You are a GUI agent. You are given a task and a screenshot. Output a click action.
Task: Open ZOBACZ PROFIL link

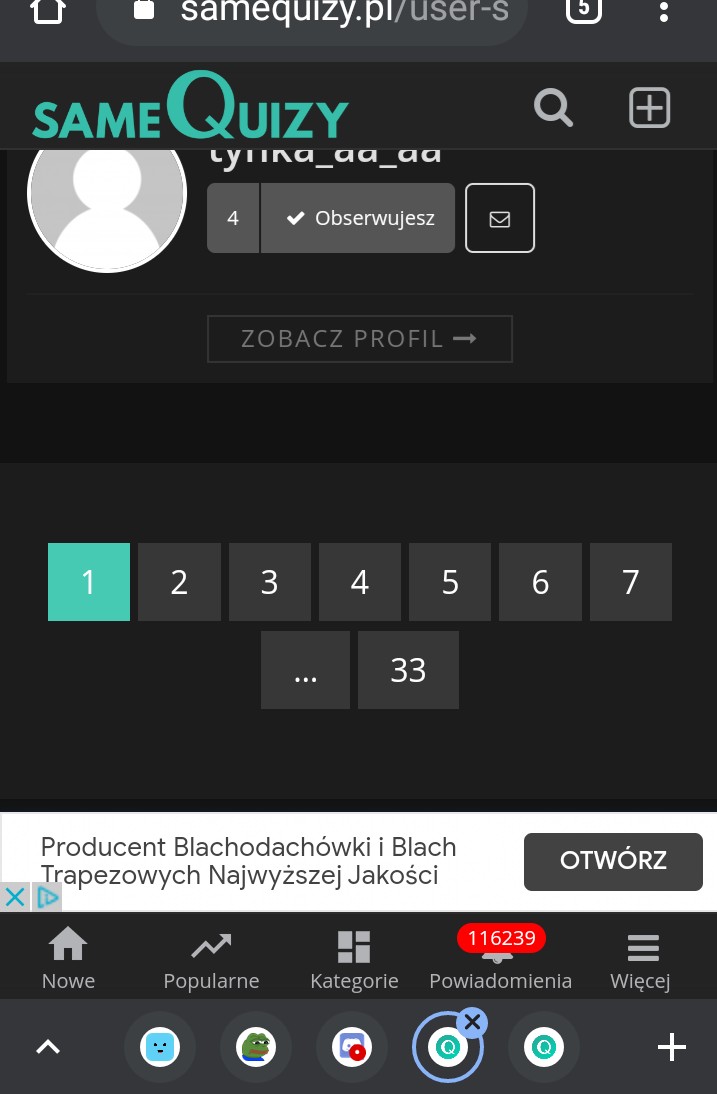pos(359,339)
